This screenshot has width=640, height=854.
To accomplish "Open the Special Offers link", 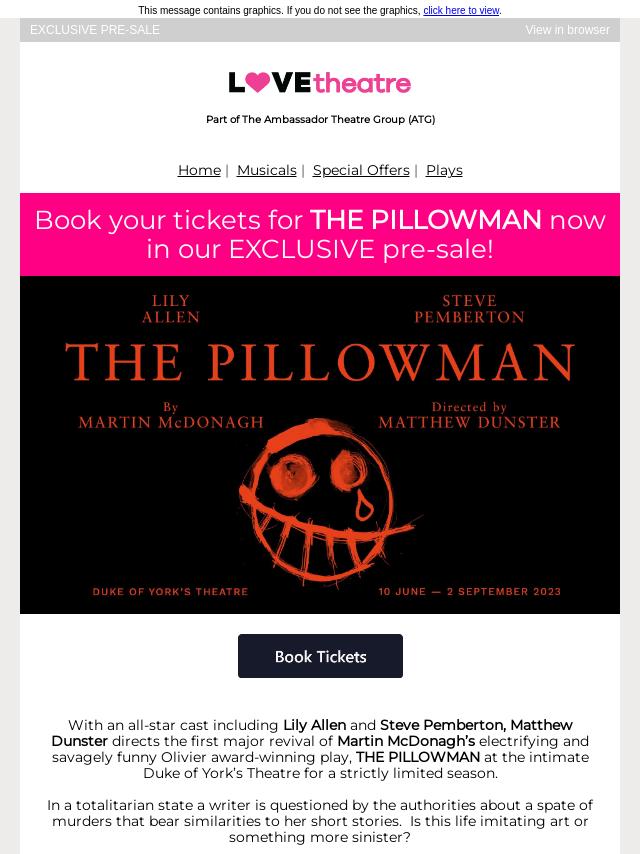I will coord(360,170).
